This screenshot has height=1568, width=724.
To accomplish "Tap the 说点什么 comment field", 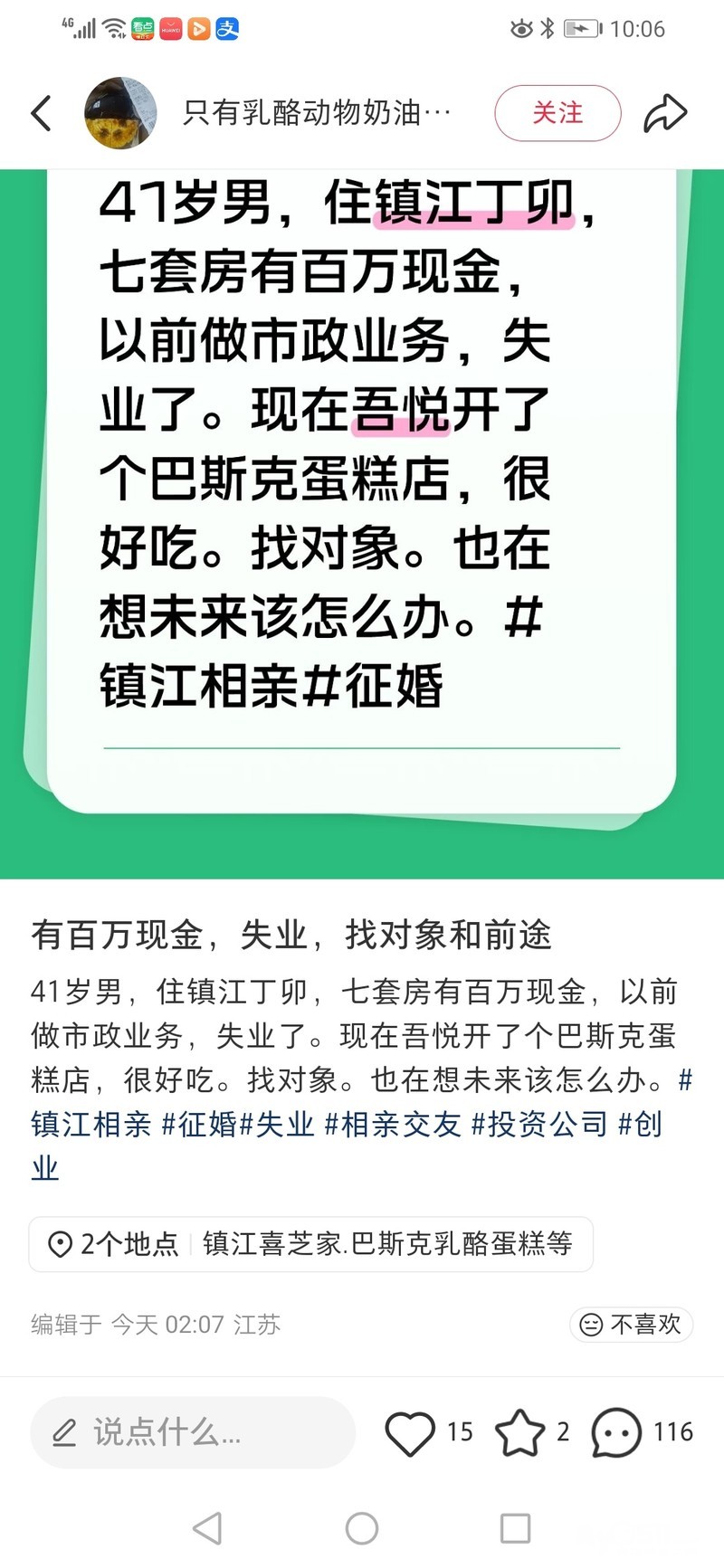I will click(x=193, y=1432).
